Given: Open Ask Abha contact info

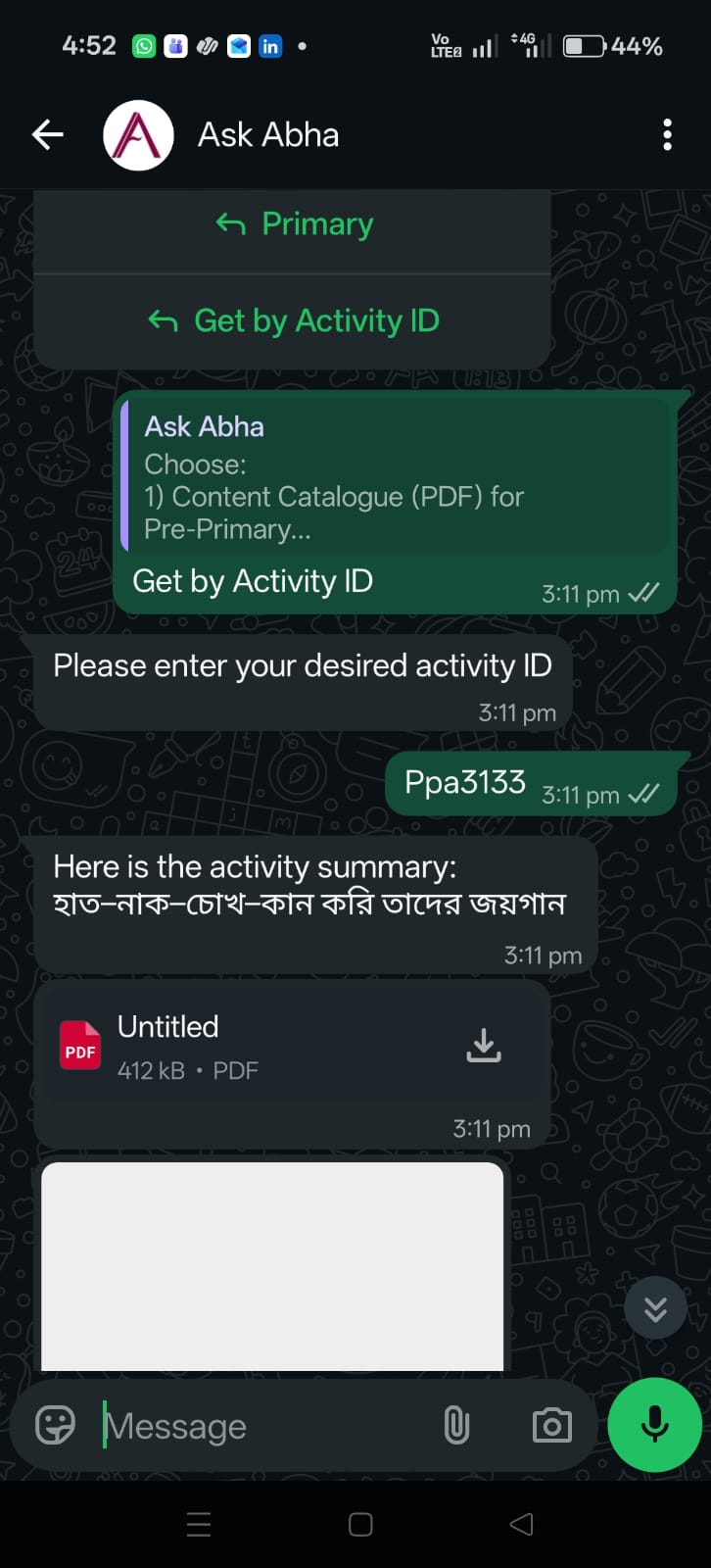Looking at the screenshot, I should [268, 135].
